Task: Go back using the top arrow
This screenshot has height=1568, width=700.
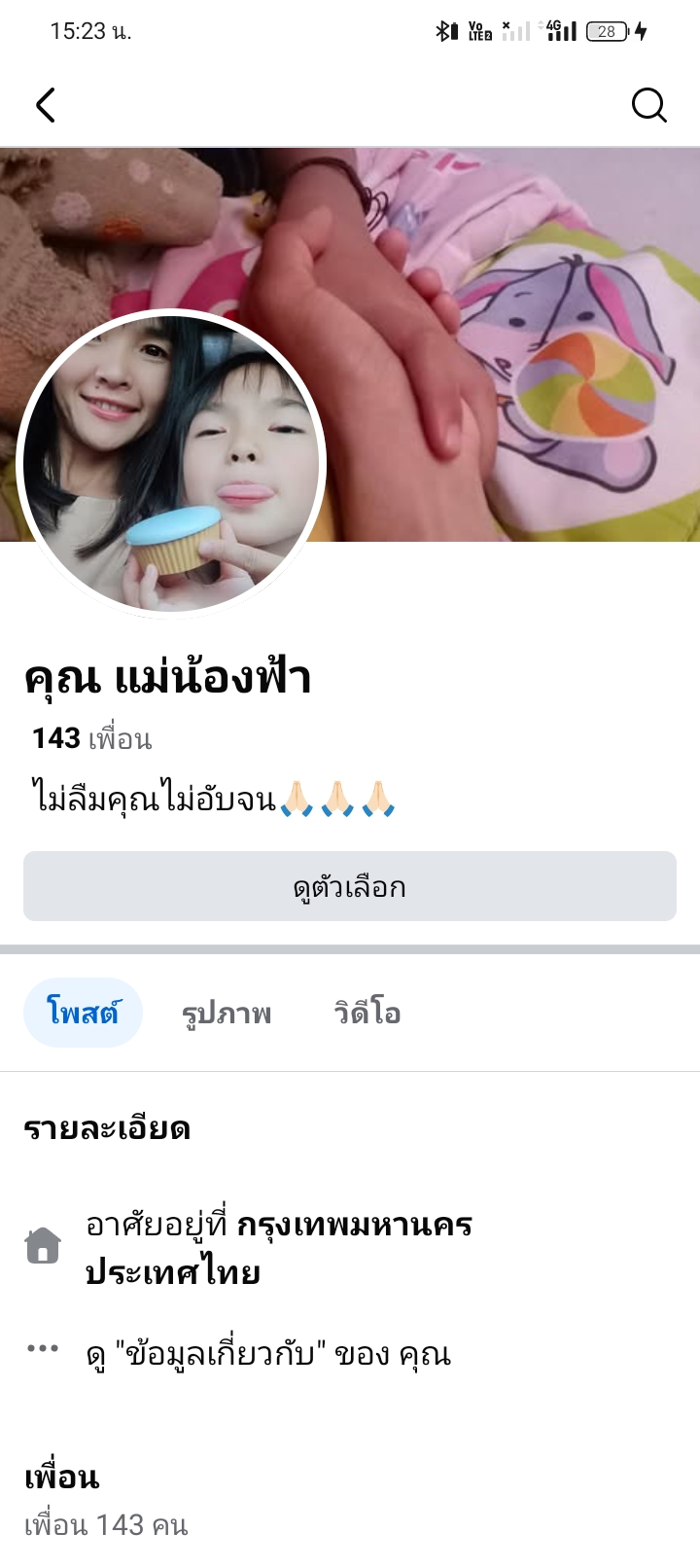Action: coord(46,105)
